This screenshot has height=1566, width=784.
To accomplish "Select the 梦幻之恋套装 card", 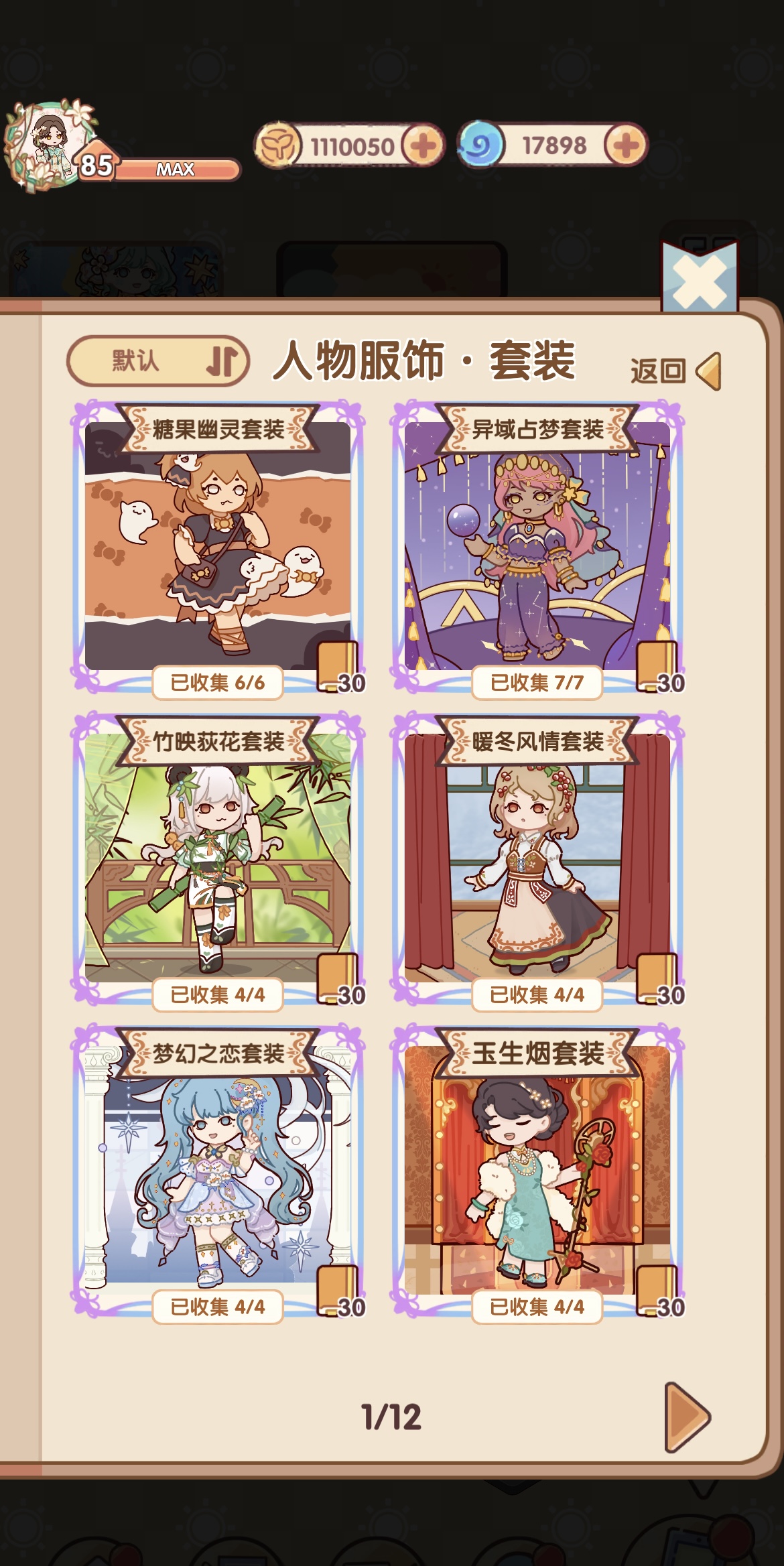I will click(218, 1173).
